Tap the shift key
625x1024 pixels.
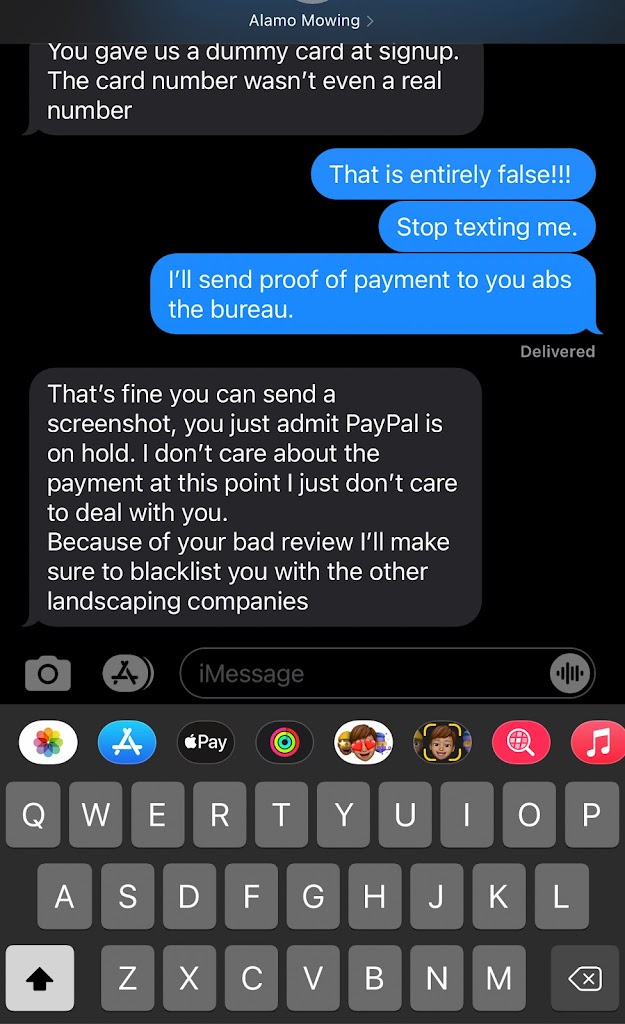[x=40, y=978]
